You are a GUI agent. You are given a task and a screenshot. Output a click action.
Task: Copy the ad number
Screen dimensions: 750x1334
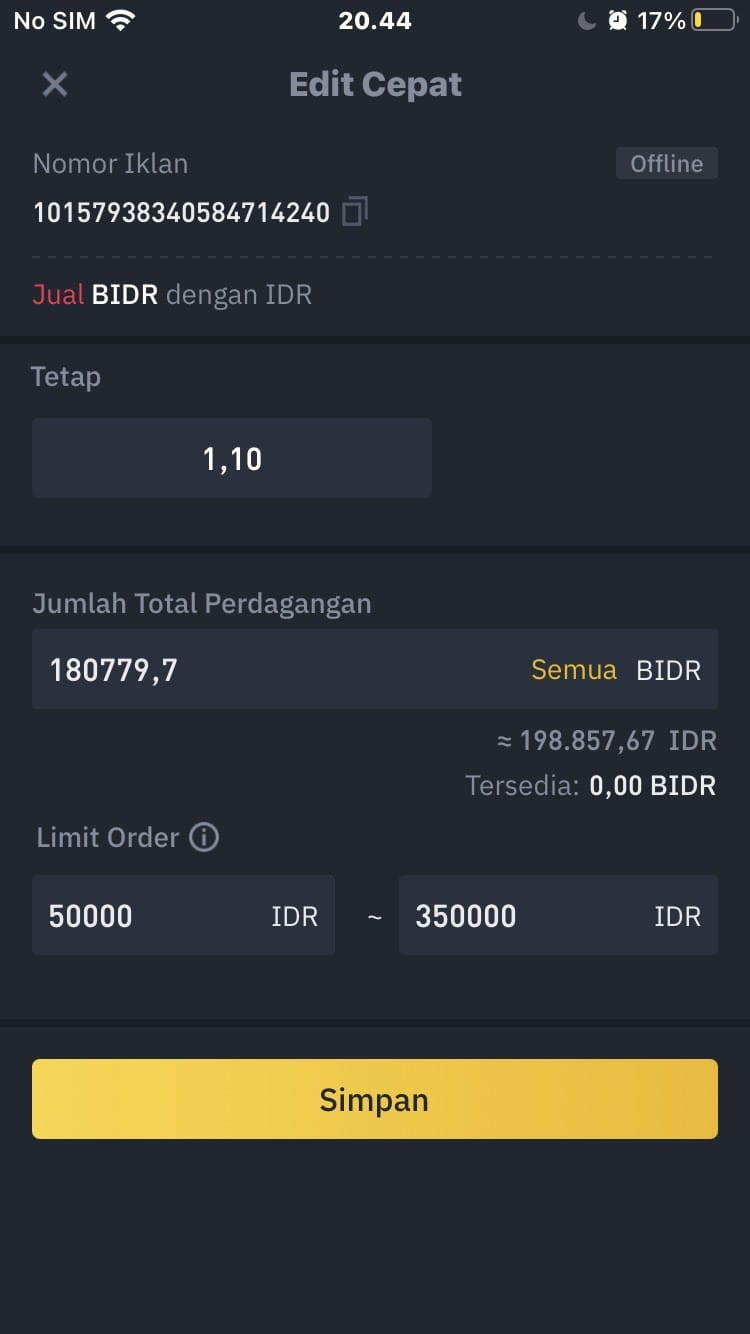(x=355, y=212)
